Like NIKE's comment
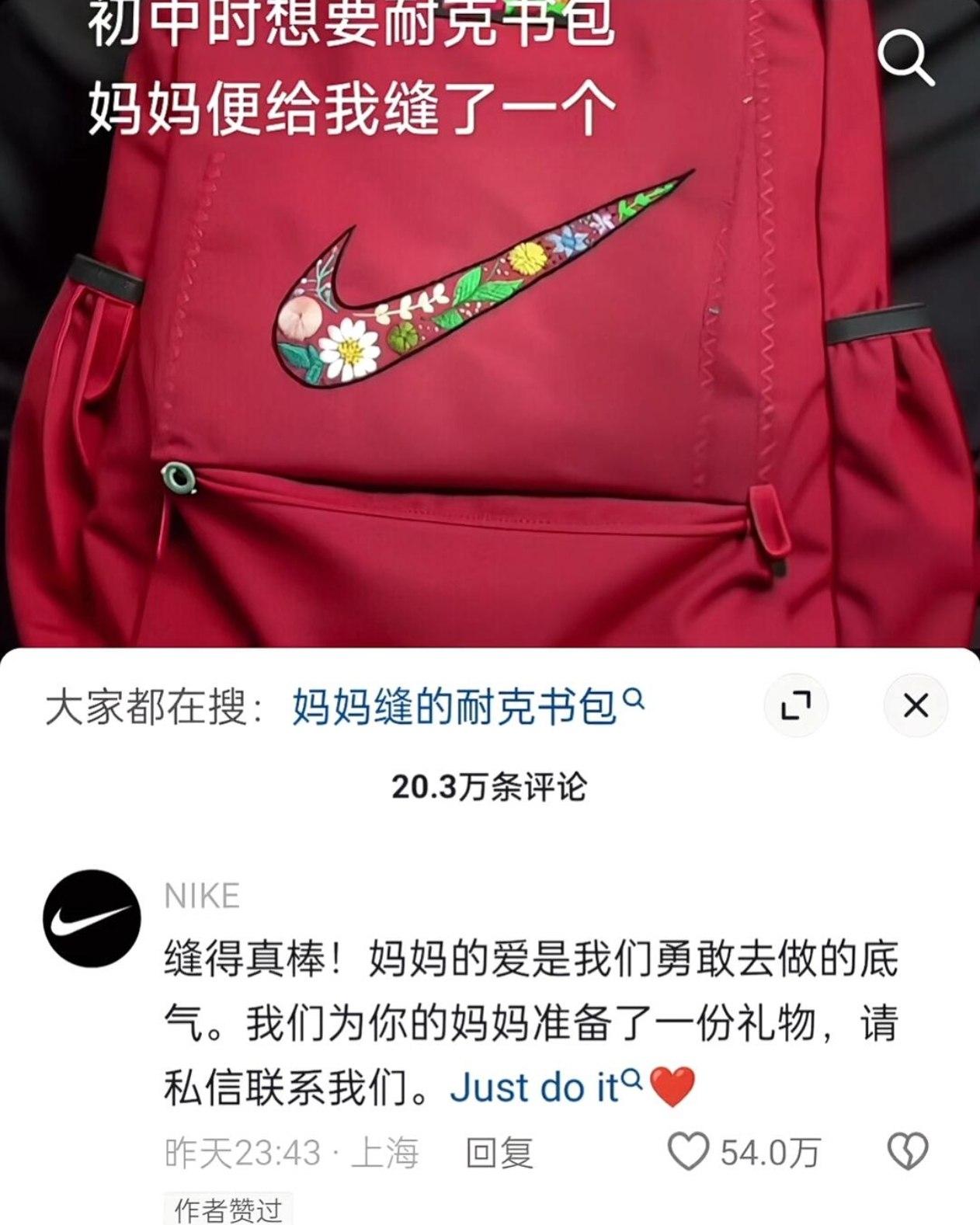Screen dimensions: 980x1225 coord(690,1150)
